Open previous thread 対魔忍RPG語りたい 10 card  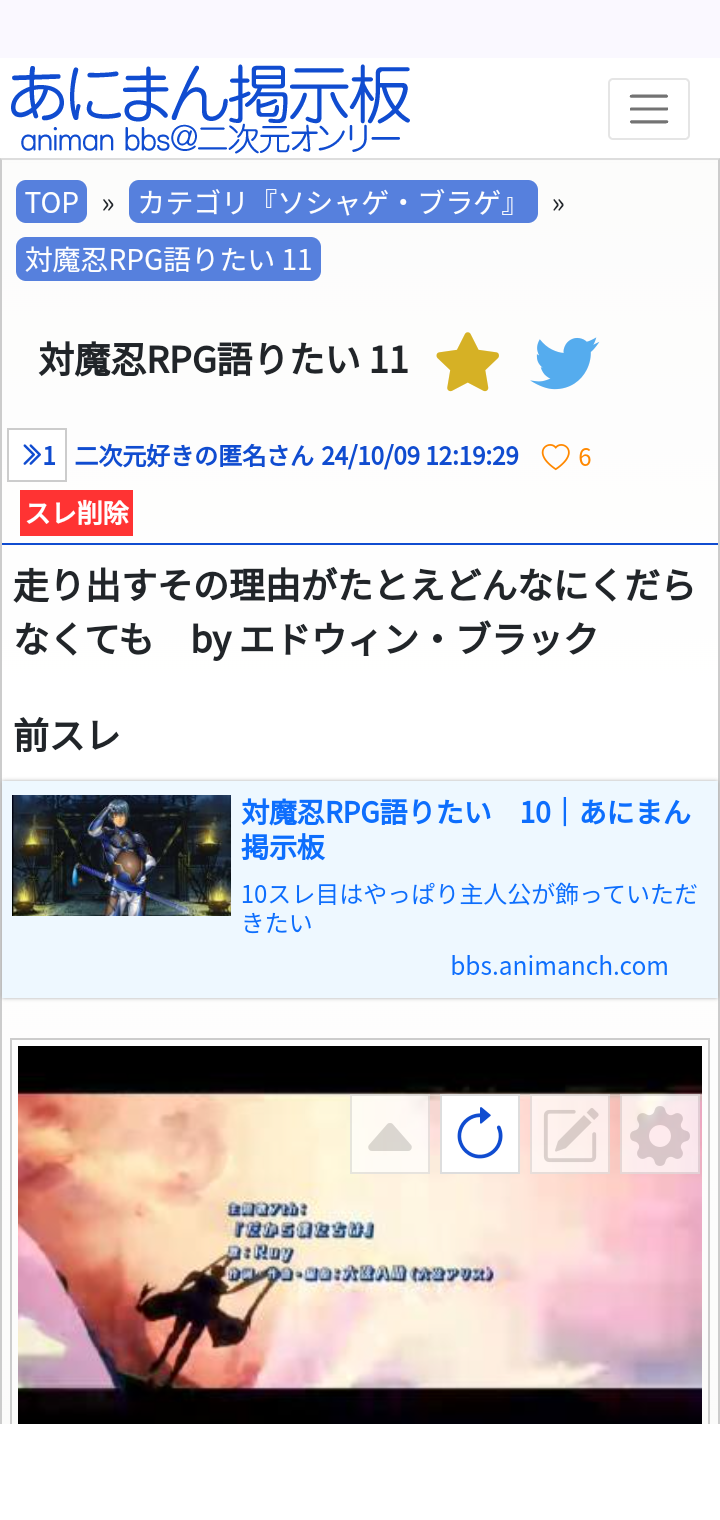[x=360, y=889]
